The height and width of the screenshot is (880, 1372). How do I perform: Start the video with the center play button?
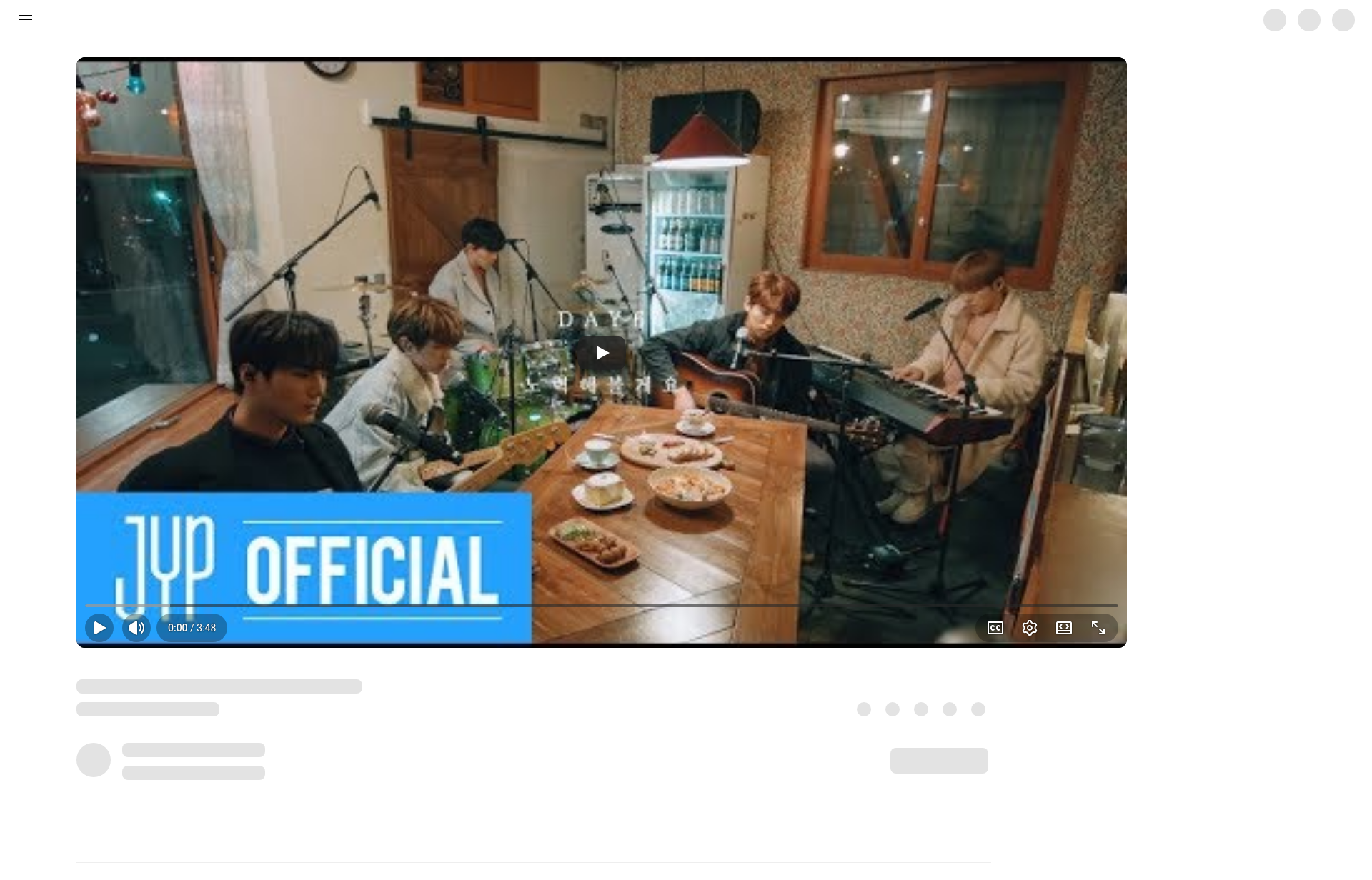[x=602, y=353]
